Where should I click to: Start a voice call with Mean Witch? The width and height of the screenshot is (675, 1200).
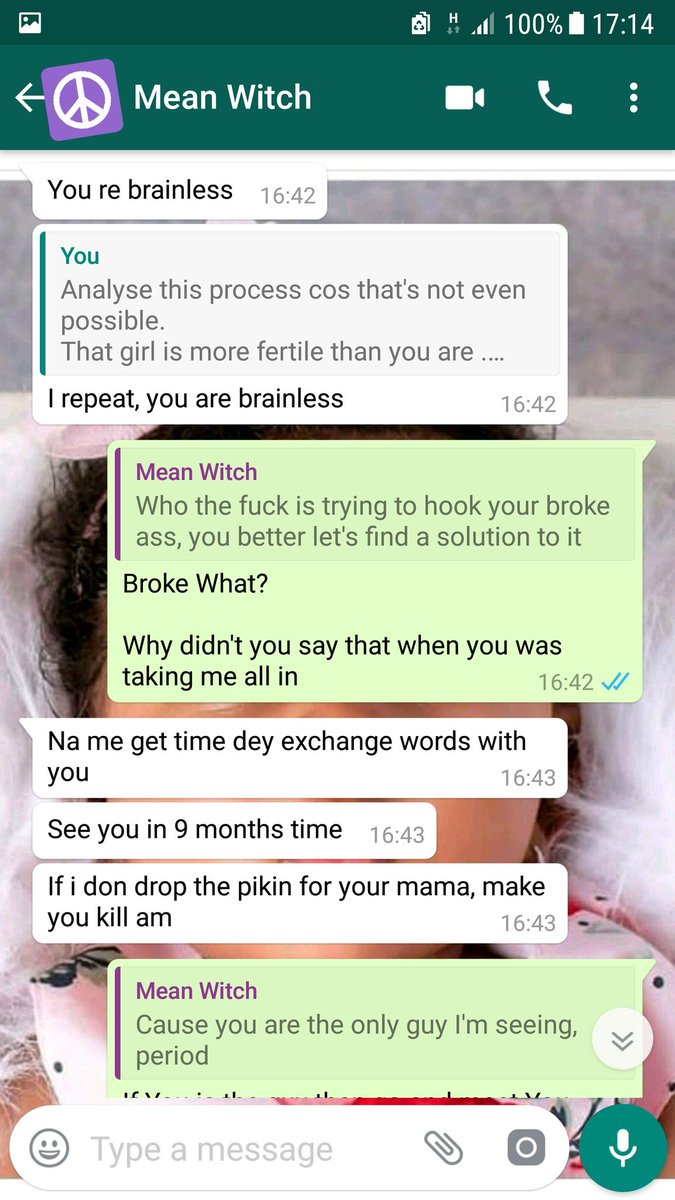[554, 97]
